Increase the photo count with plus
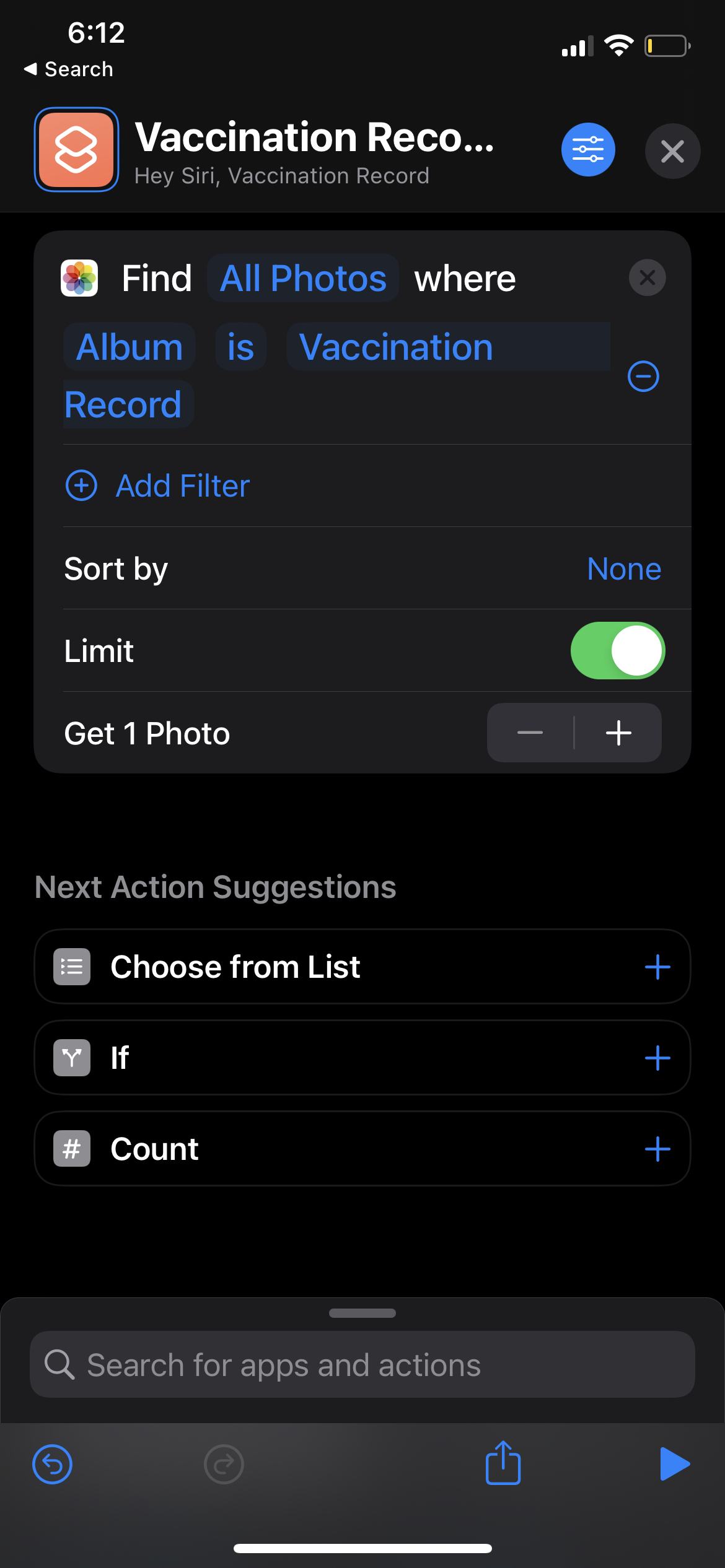 tap(618, 733)
